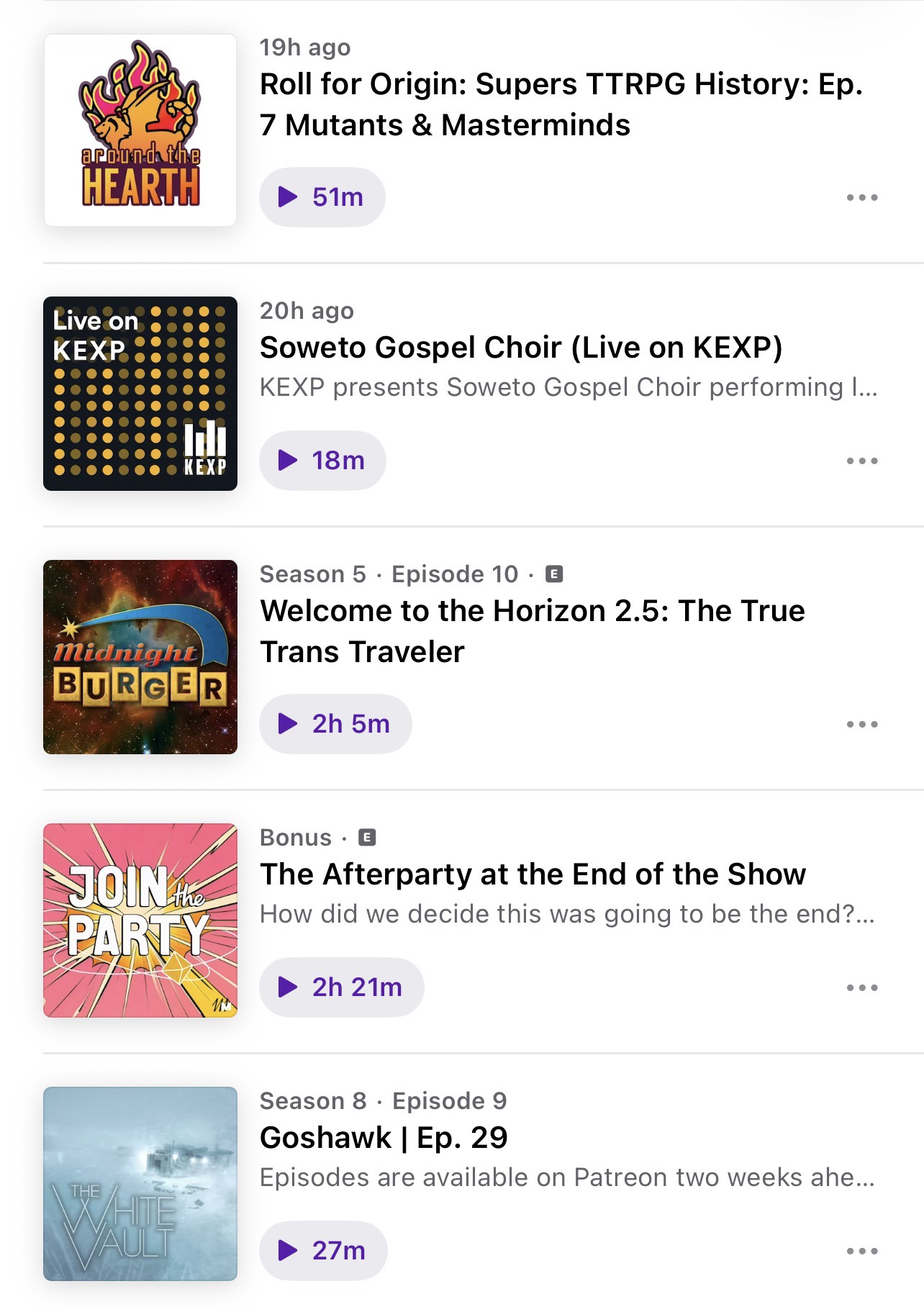Open the Roll for Origin episode details
The image size is (924, 1312).
561,104
